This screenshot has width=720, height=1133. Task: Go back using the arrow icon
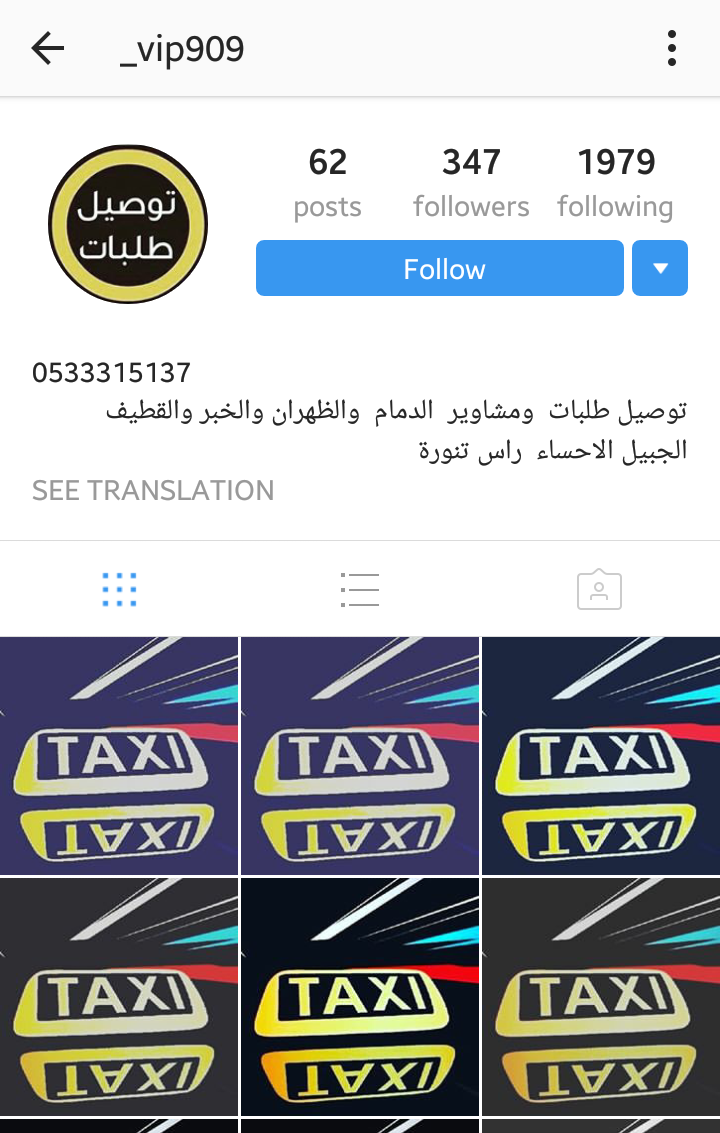tap(47, 48)
